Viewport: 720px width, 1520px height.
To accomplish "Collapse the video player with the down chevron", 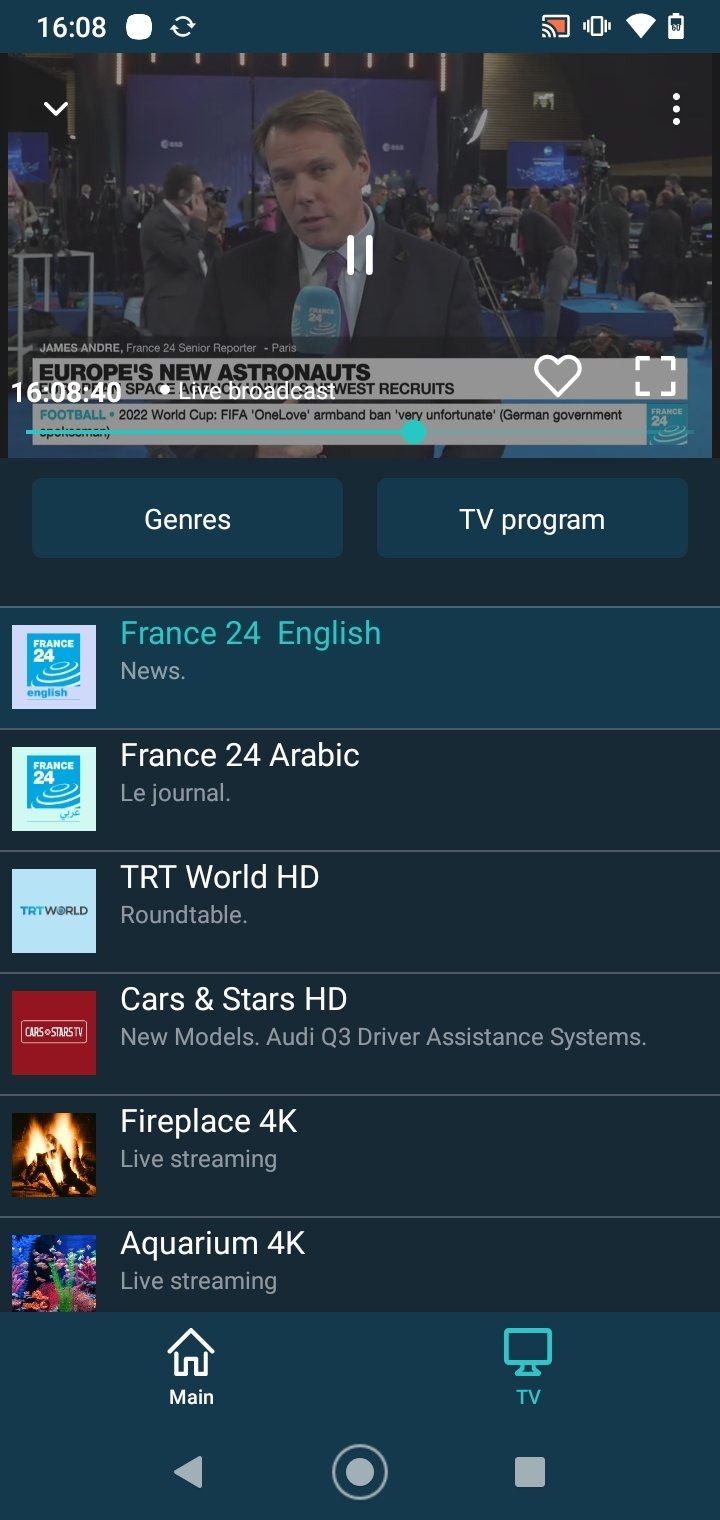I will 55,108.
